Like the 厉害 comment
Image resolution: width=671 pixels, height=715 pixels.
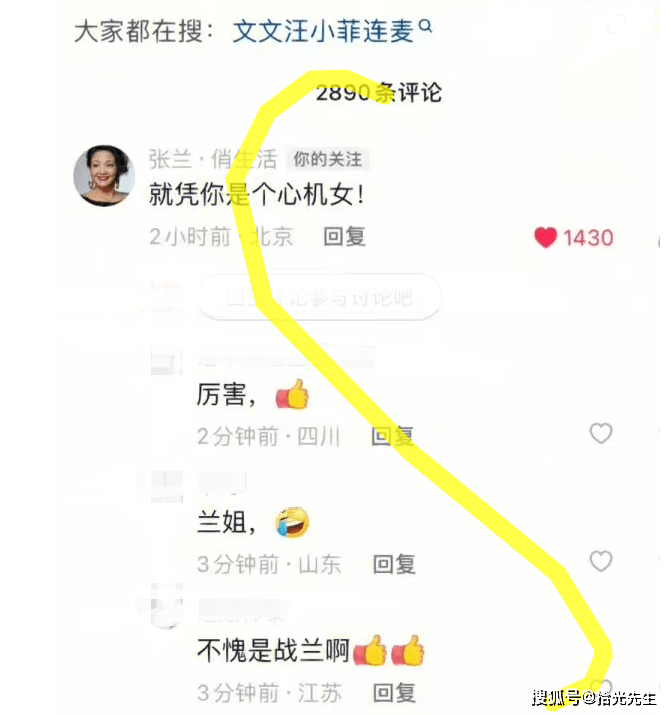point(600,433)
